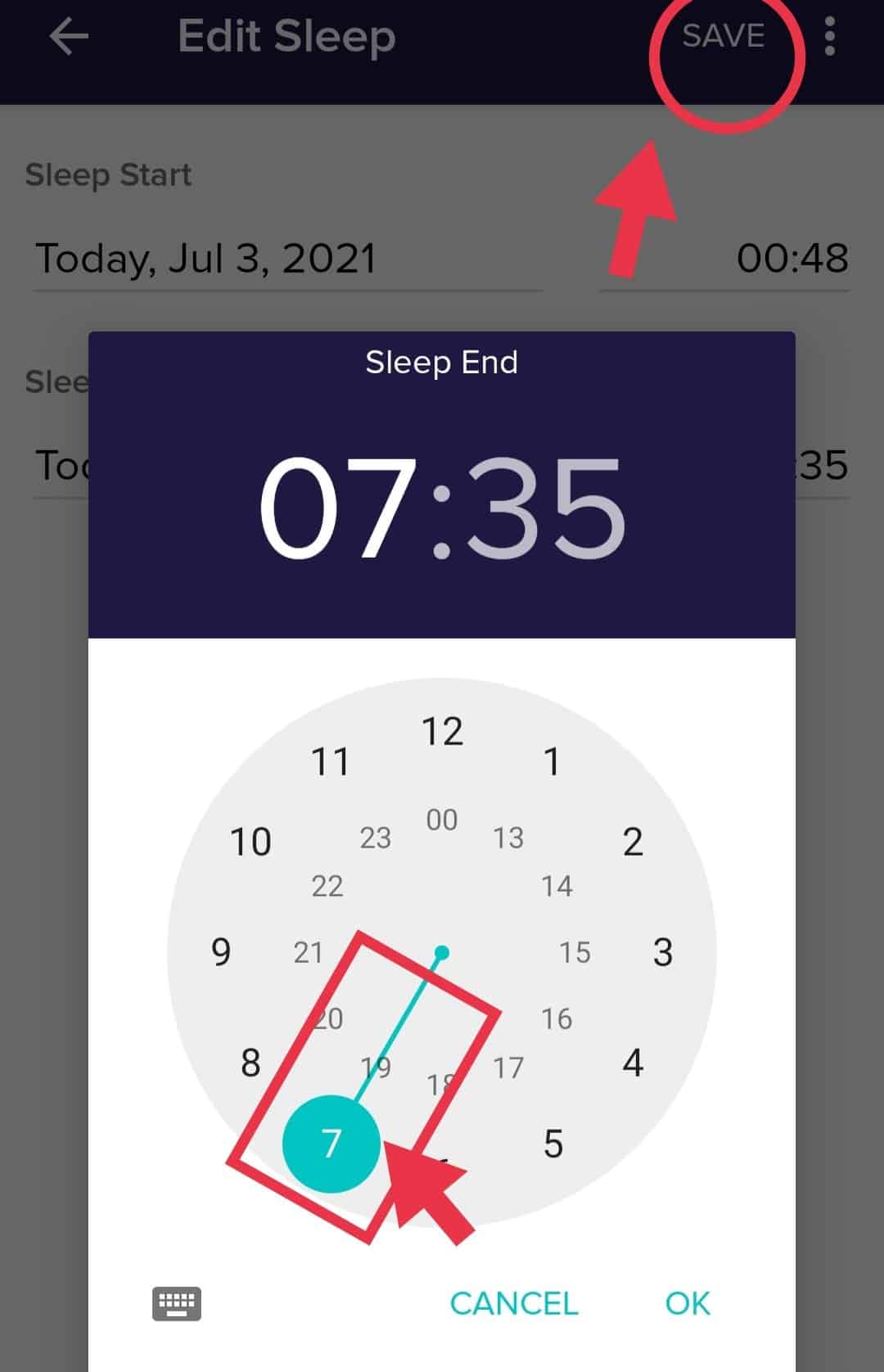Choose 1 on the clock dial

pyautogui.click(x=552, y=761)
